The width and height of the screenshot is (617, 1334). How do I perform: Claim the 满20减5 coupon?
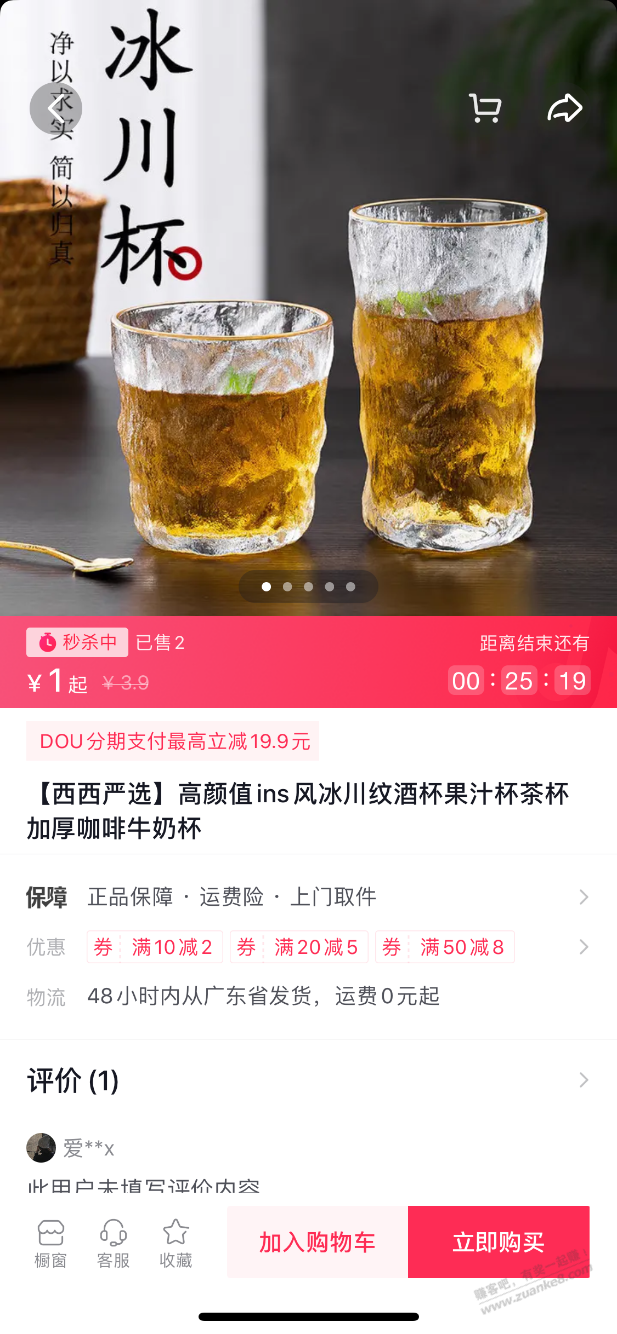tap(299, 947)
